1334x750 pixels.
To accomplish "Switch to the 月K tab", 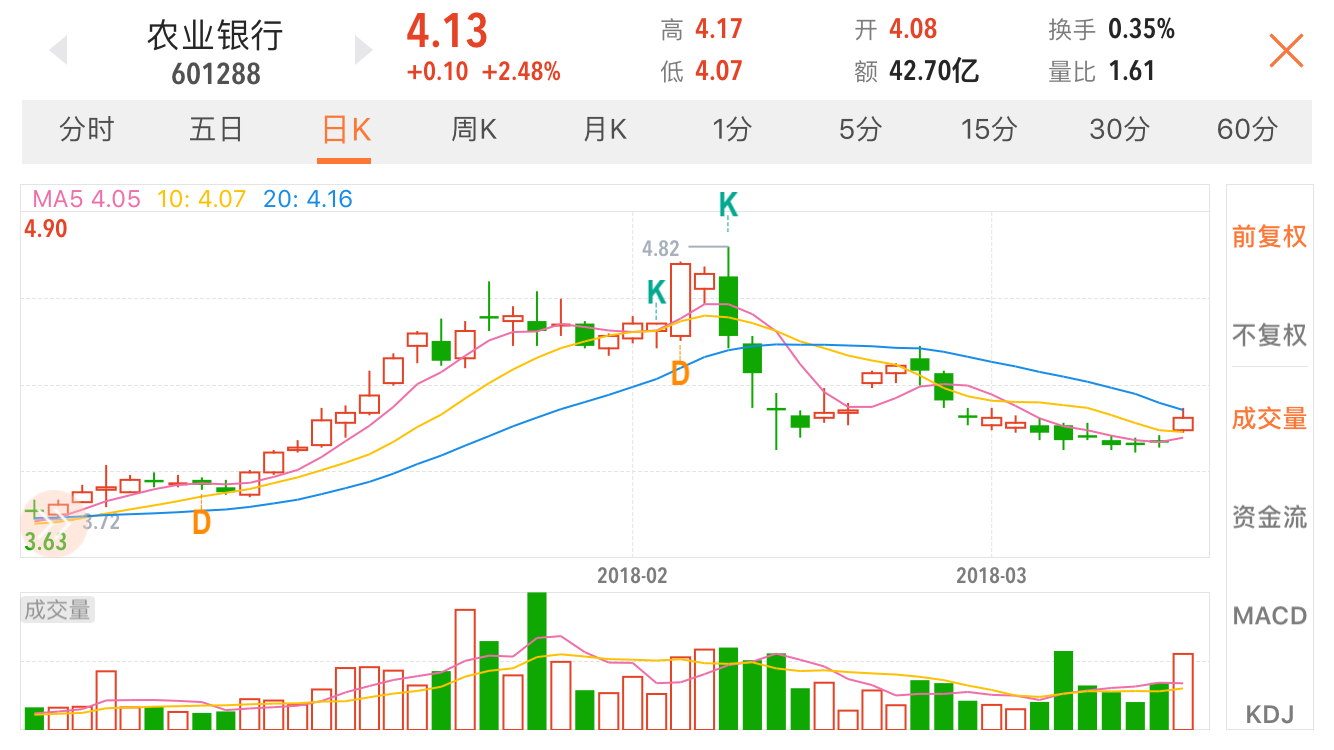I will click(604, 130).
